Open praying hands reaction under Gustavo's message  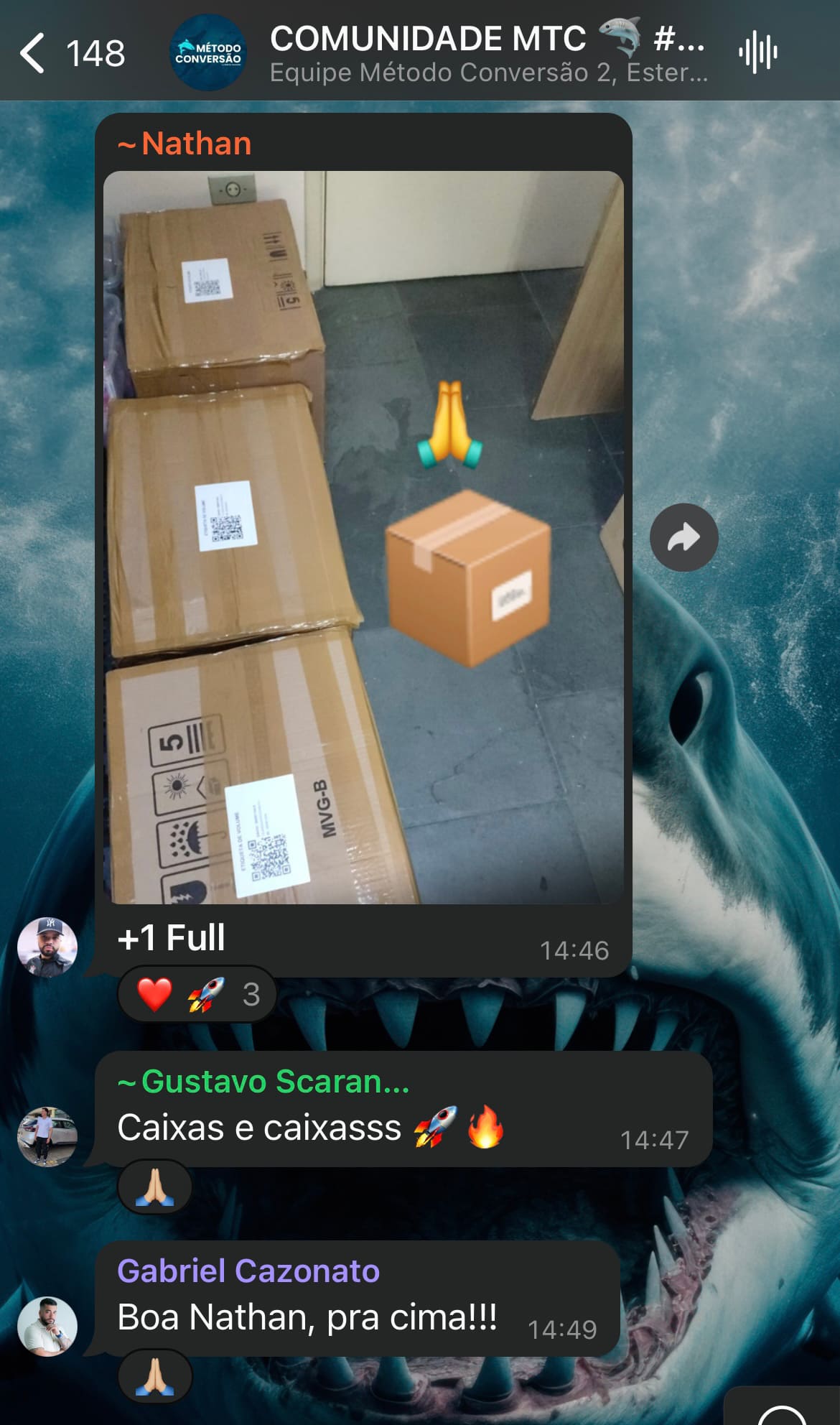click(154, 1187)
